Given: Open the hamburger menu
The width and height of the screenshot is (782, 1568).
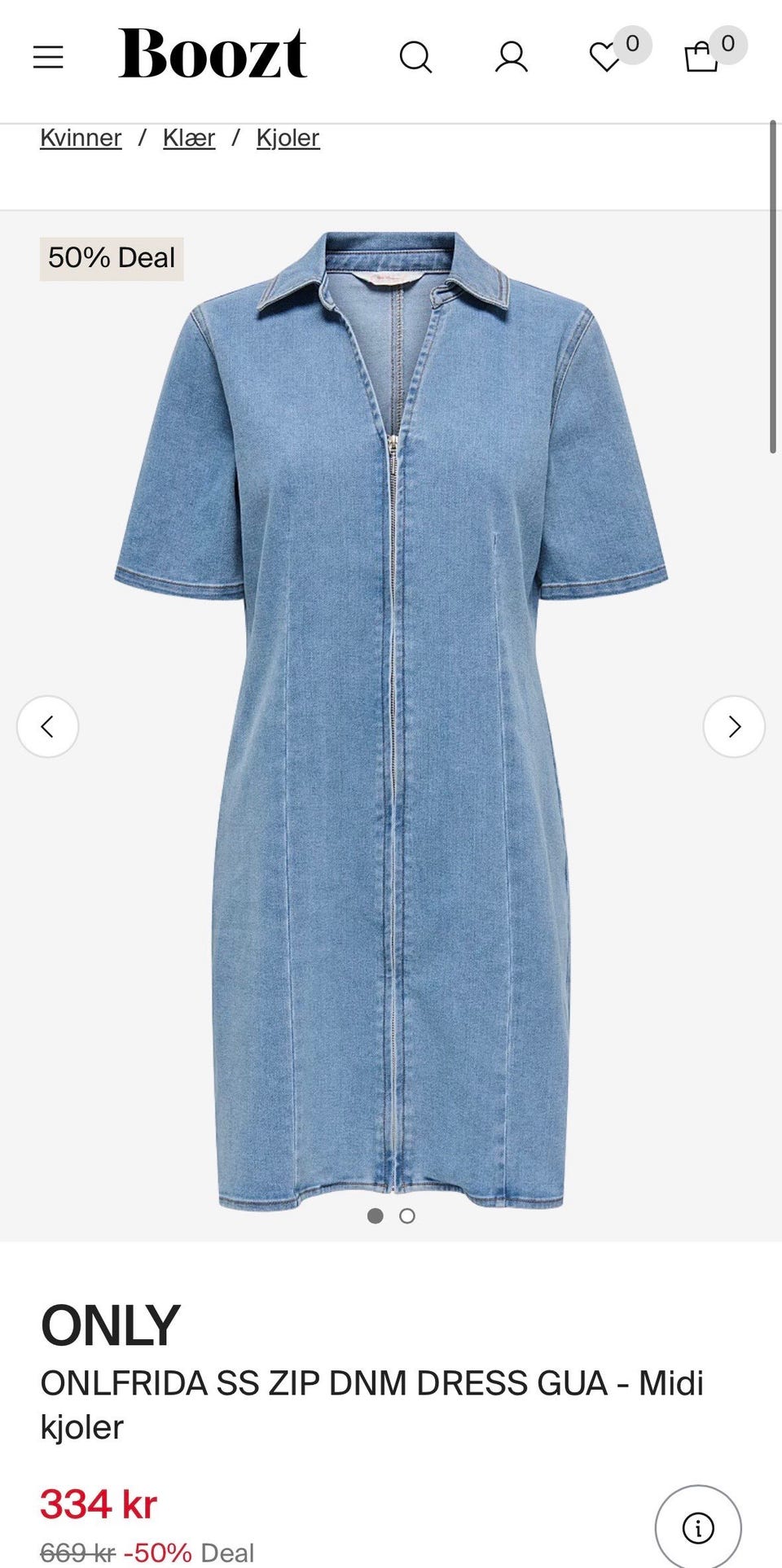Looking at the screenshot, I should click(x=48, y=57).
